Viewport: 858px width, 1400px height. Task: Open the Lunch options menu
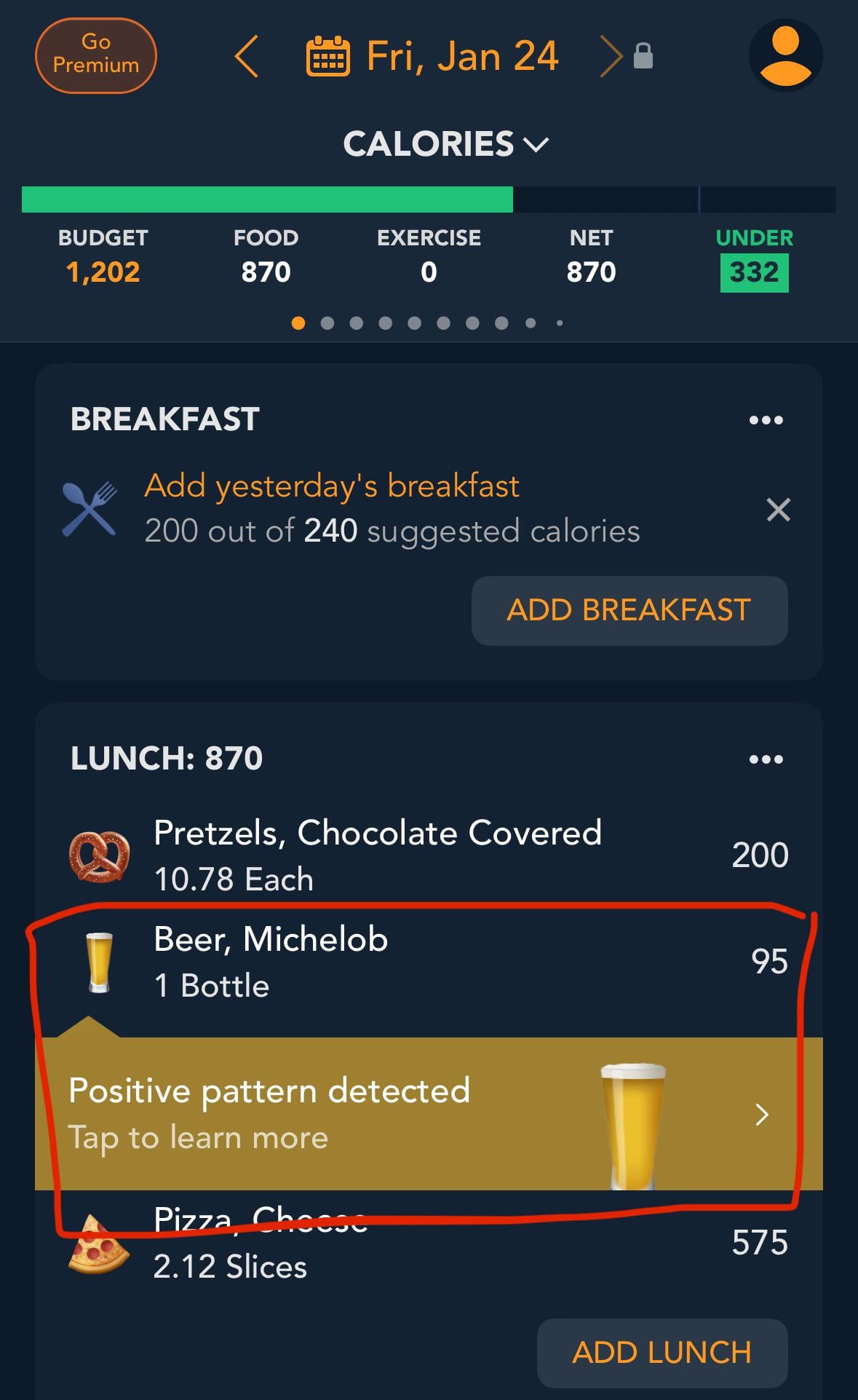tap(766, 759)
